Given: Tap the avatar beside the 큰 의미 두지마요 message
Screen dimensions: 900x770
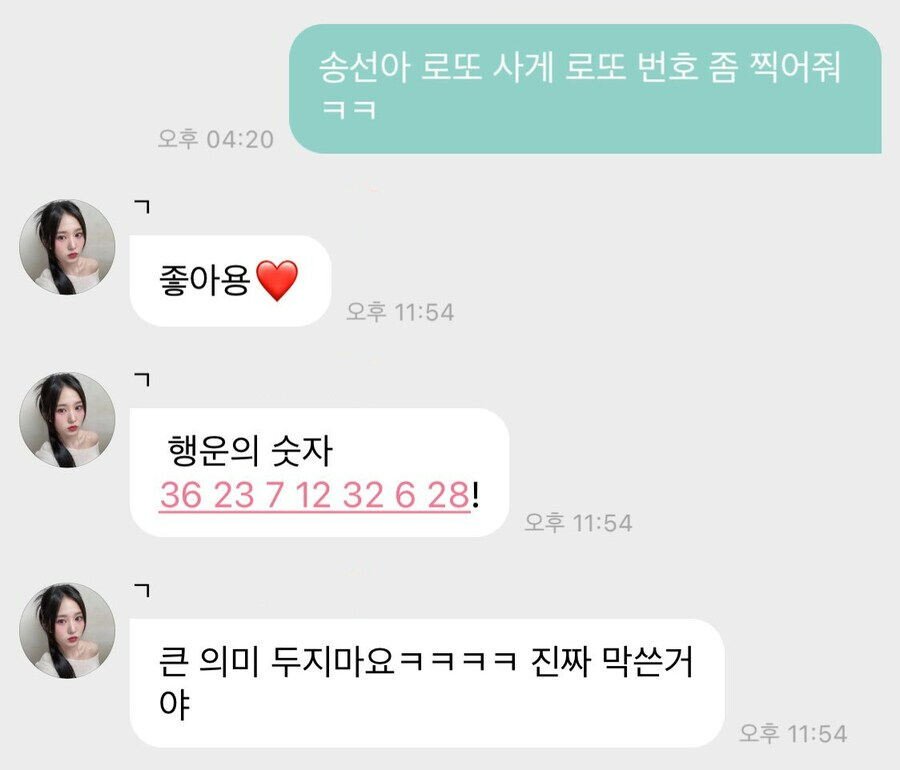Looking at the screenshot, I should 68,631.
